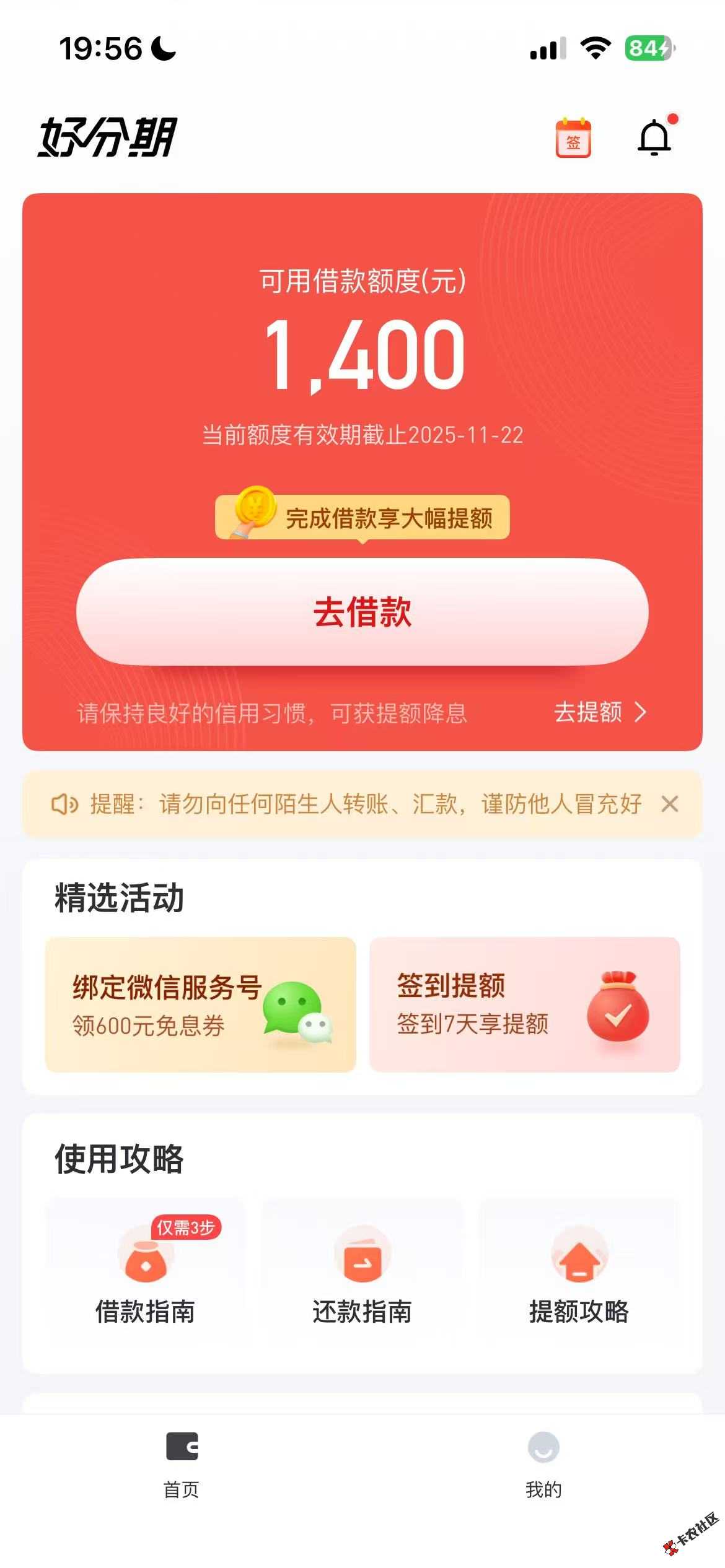The width and height of the screenshot is (725, 1568).
Task: Switch to the 首页 tab
Action: 182,1463
